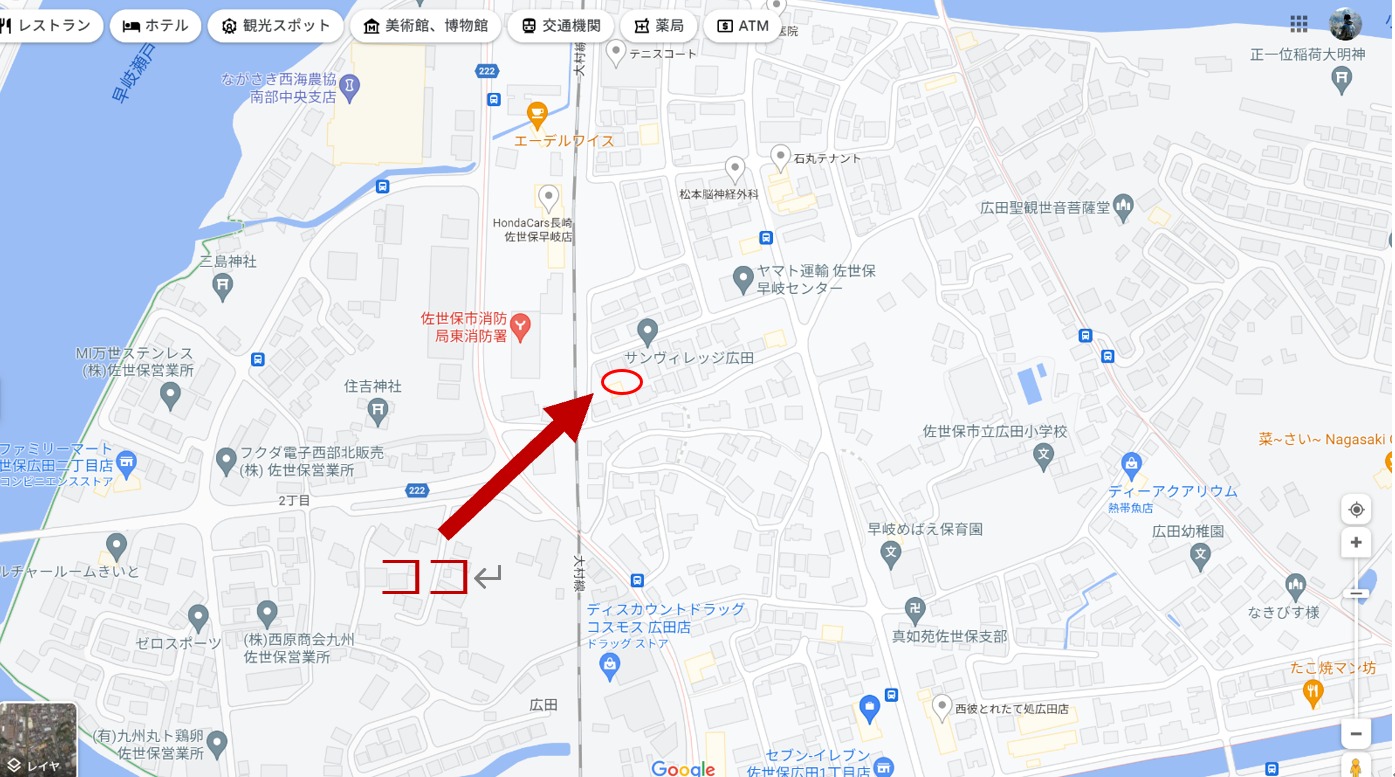Image resolution: width=1395 pixels, height=777 pixels.
Task: Show 観光スポット on the map
Action: pos(275,26)
